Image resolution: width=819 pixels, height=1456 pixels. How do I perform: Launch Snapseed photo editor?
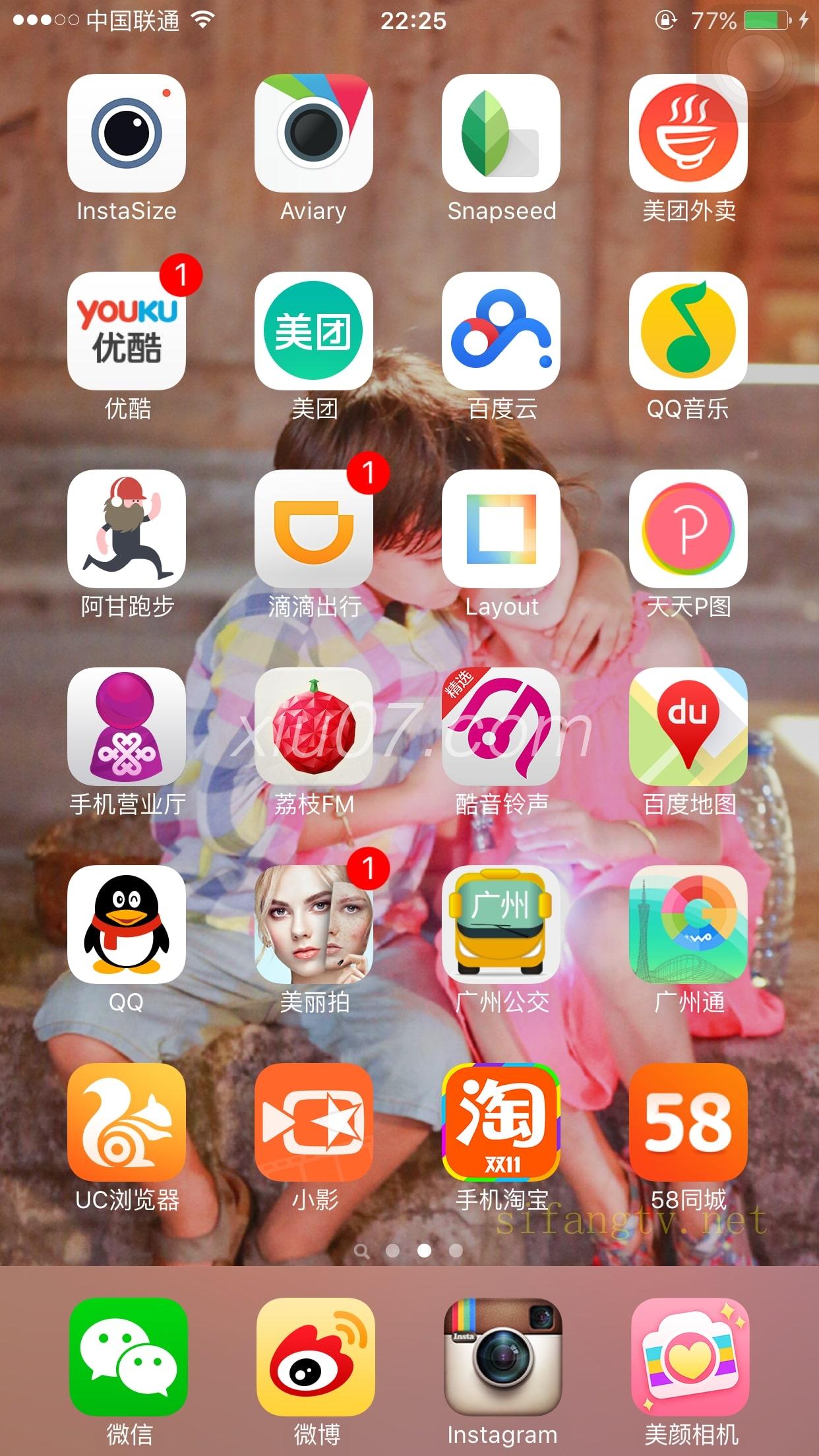(x=501, y=133)
